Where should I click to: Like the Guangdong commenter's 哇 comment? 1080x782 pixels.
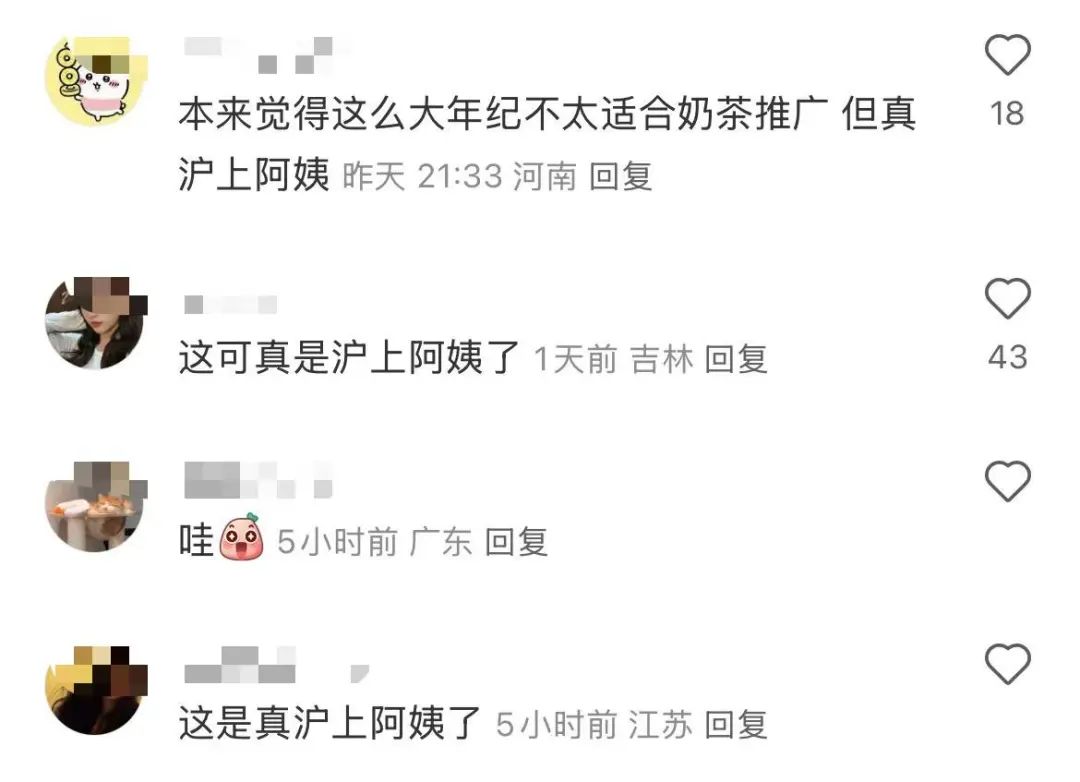click(1007, 482)
